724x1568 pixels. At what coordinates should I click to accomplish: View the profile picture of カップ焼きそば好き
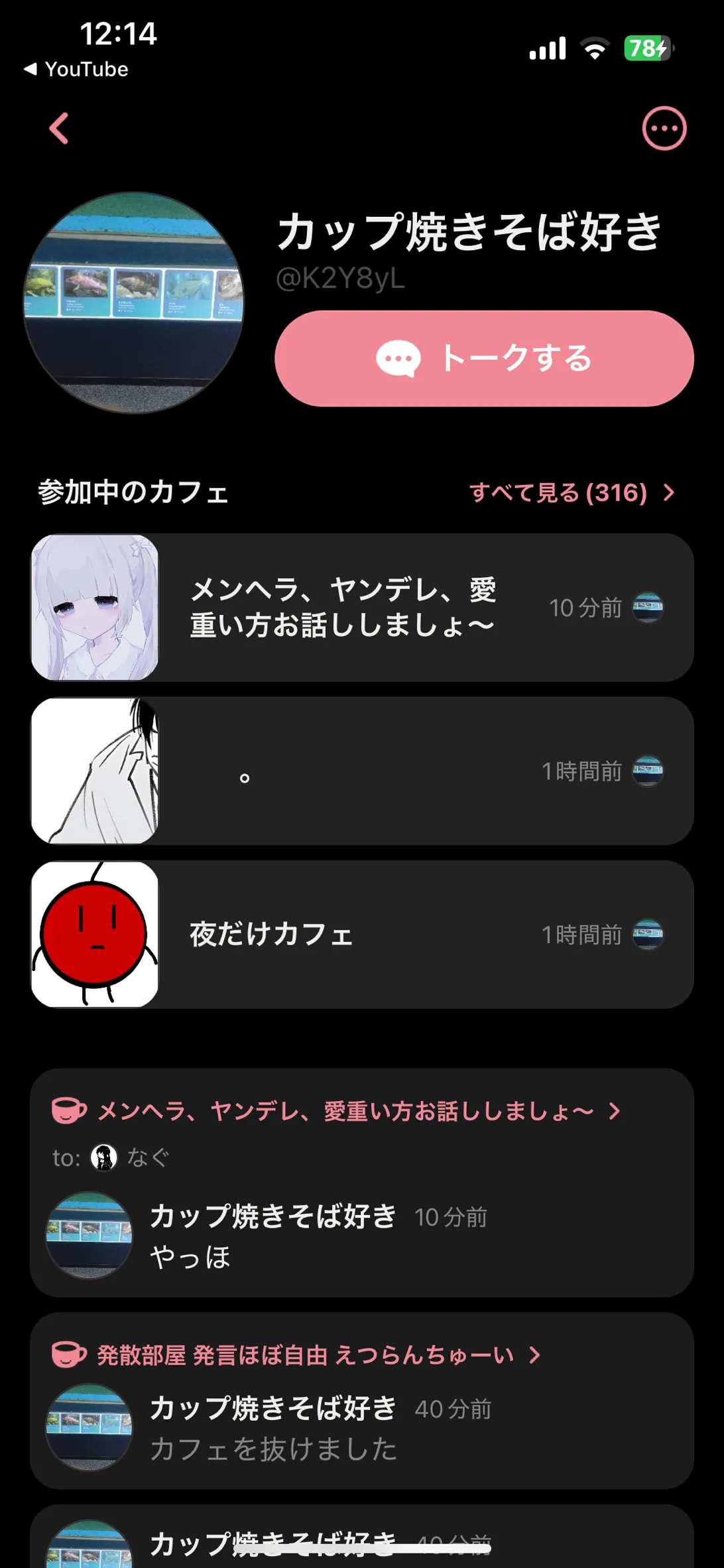click(x=133, y=302)
